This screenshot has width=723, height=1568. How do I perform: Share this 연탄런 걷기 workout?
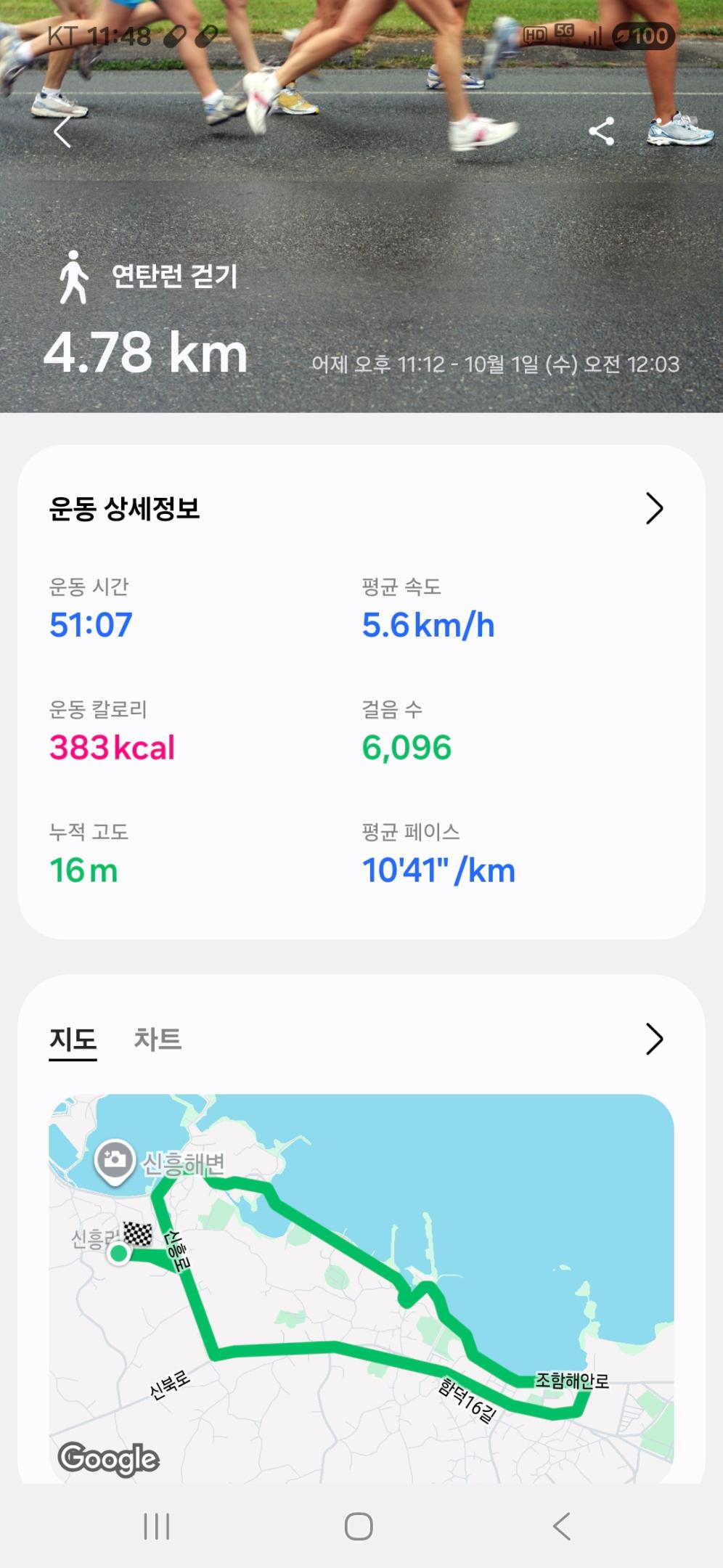tap(601, 131)
